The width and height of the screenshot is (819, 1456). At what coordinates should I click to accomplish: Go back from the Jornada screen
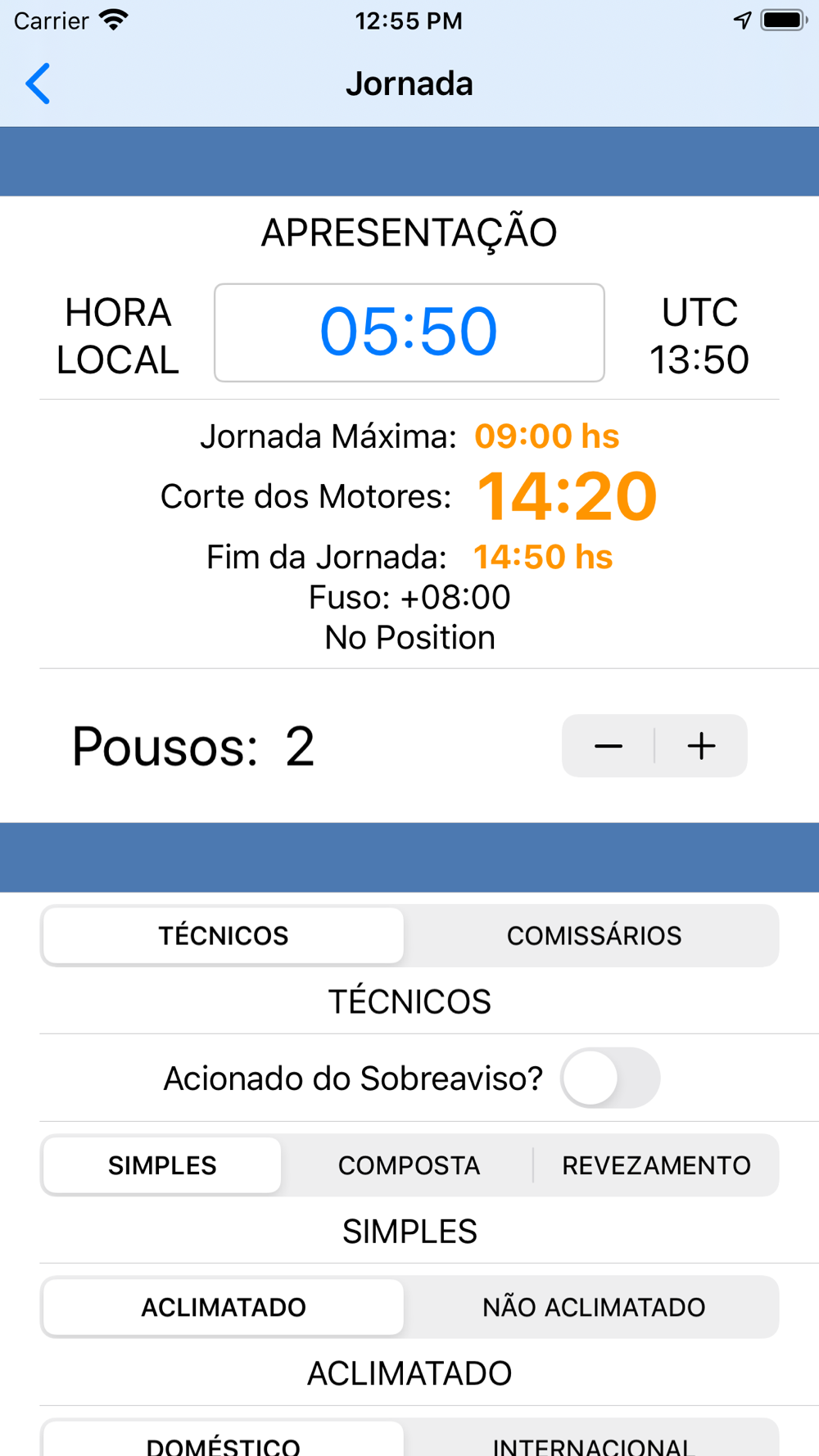tap(38, 84)
